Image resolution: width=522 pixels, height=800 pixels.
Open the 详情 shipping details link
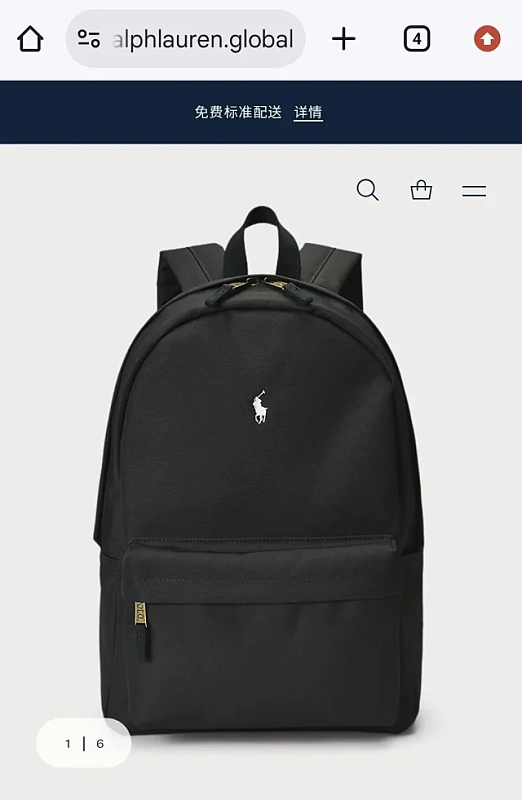(x=308, y=112)
